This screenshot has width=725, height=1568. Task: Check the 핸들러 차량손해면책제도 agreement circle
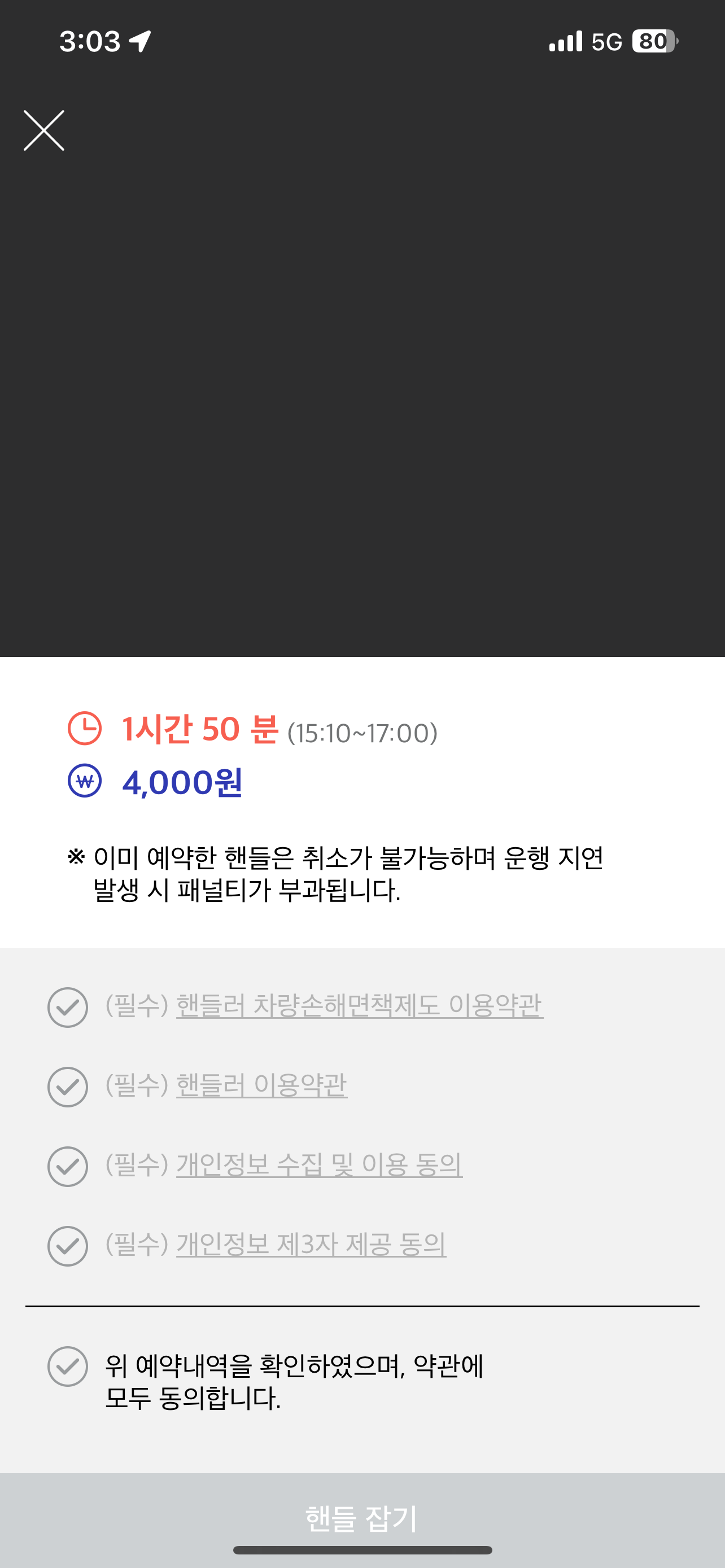(67, 1009)
